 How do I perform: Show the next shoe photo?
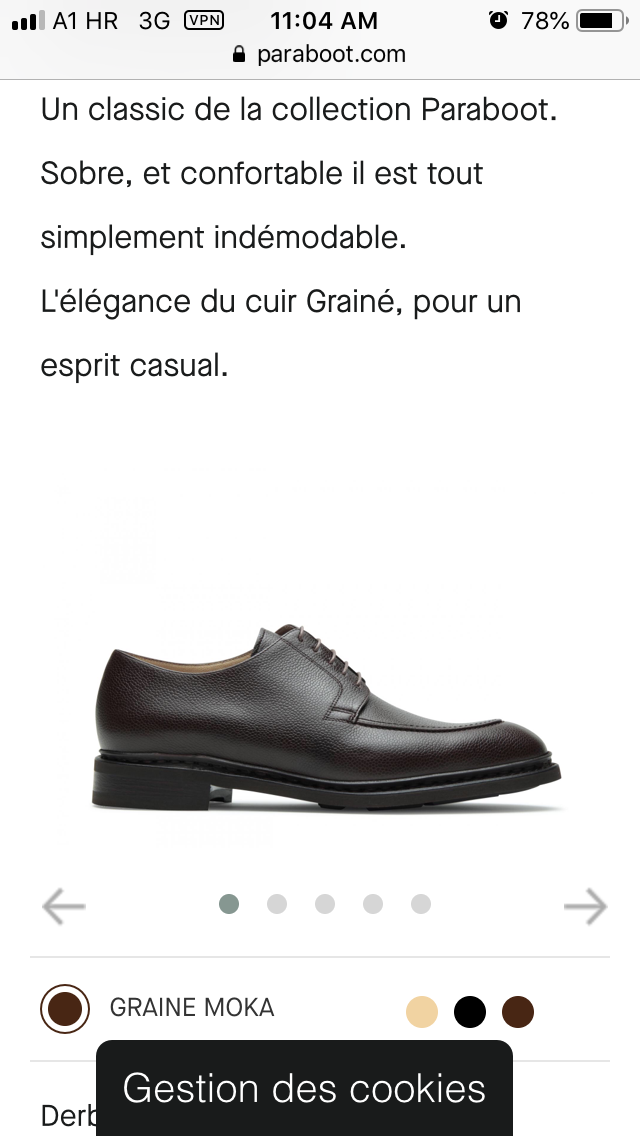point(585,906)
